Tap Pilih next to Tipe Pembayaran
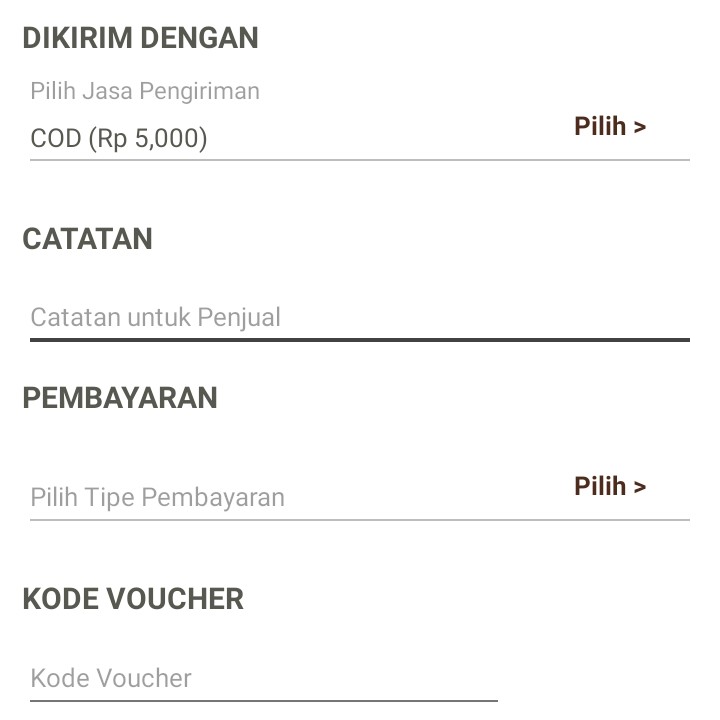 tap(610, 487)
